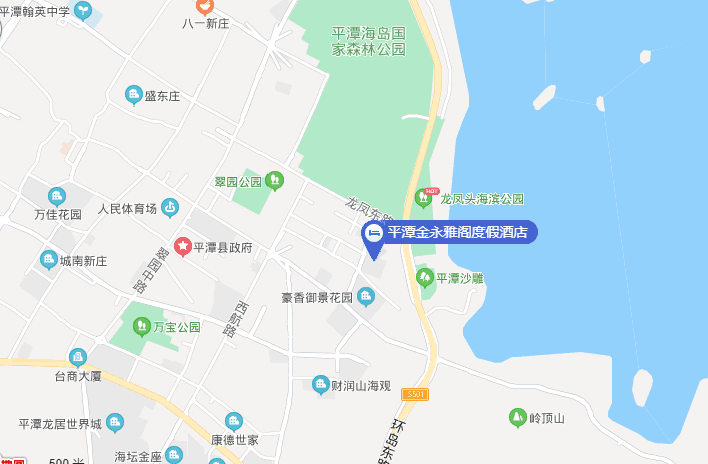Select the 人民体育场 stadium marker
The width and height of the screenshot is (708, 464).
point(170,209)
